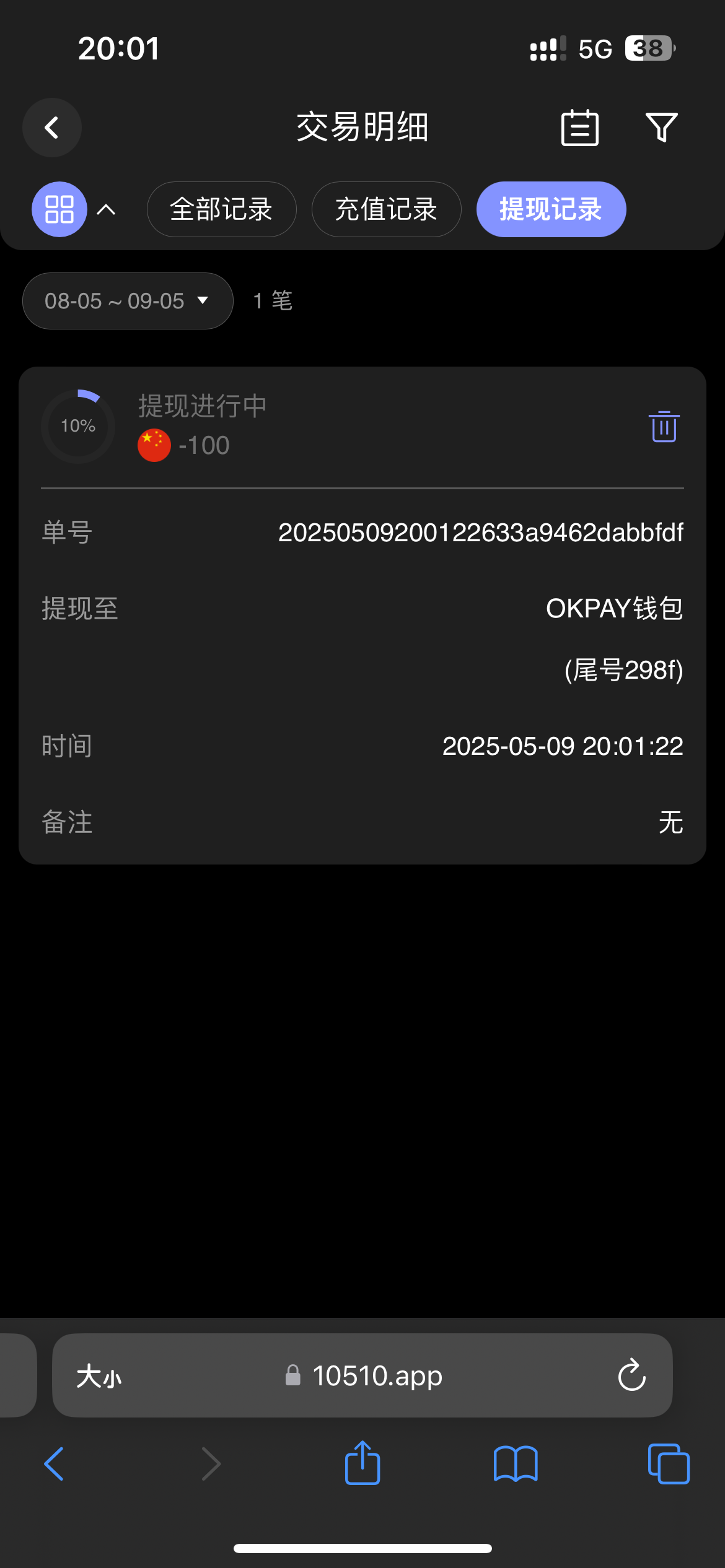Image resolution: width=725 pixels, height=1568 pixels.
Task: Share this page from Safari toolbar
Action: pos(362,1464)
